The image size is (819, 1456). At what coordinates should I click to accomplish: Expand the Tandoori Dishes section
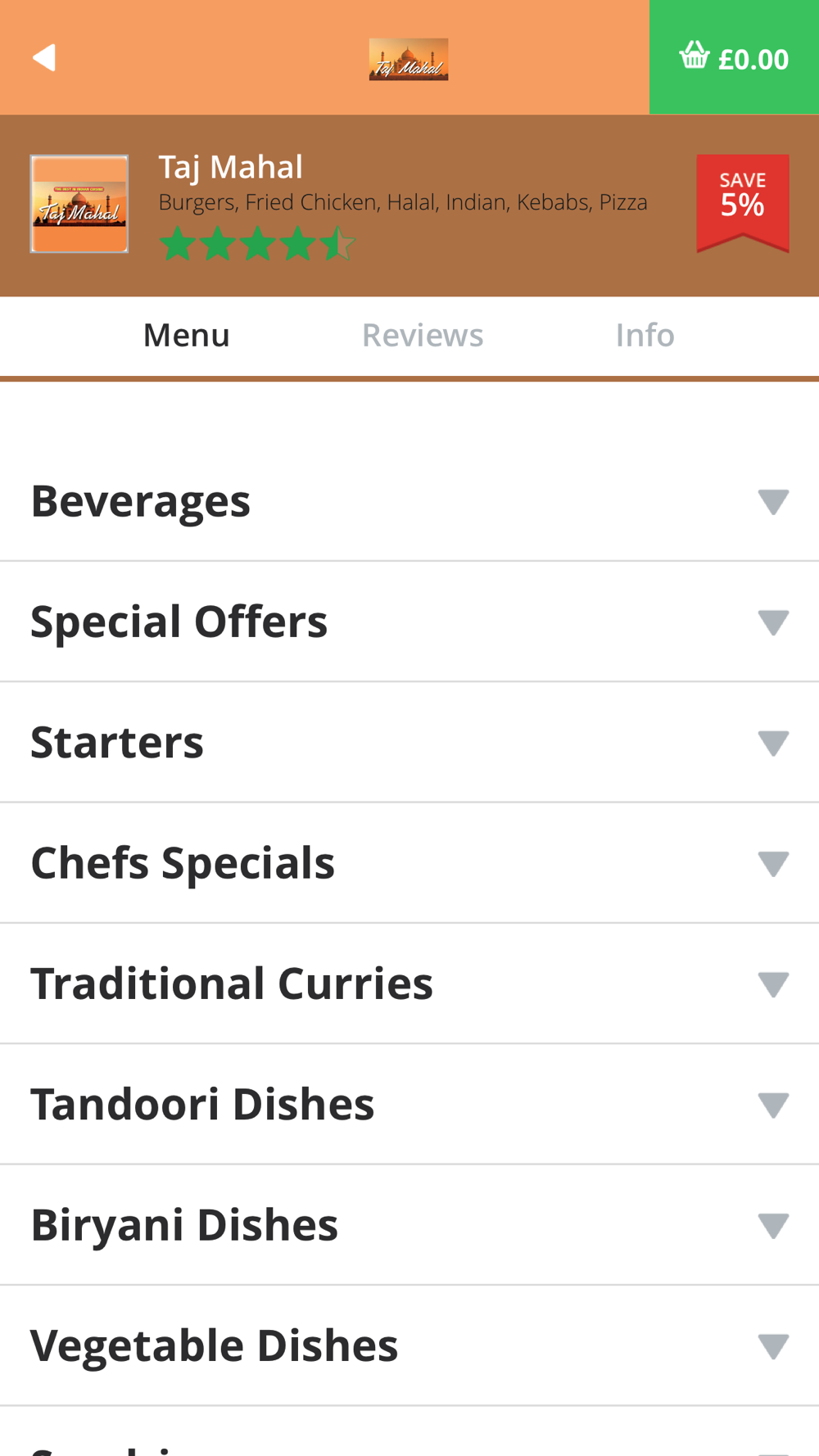click(409, 1104)
